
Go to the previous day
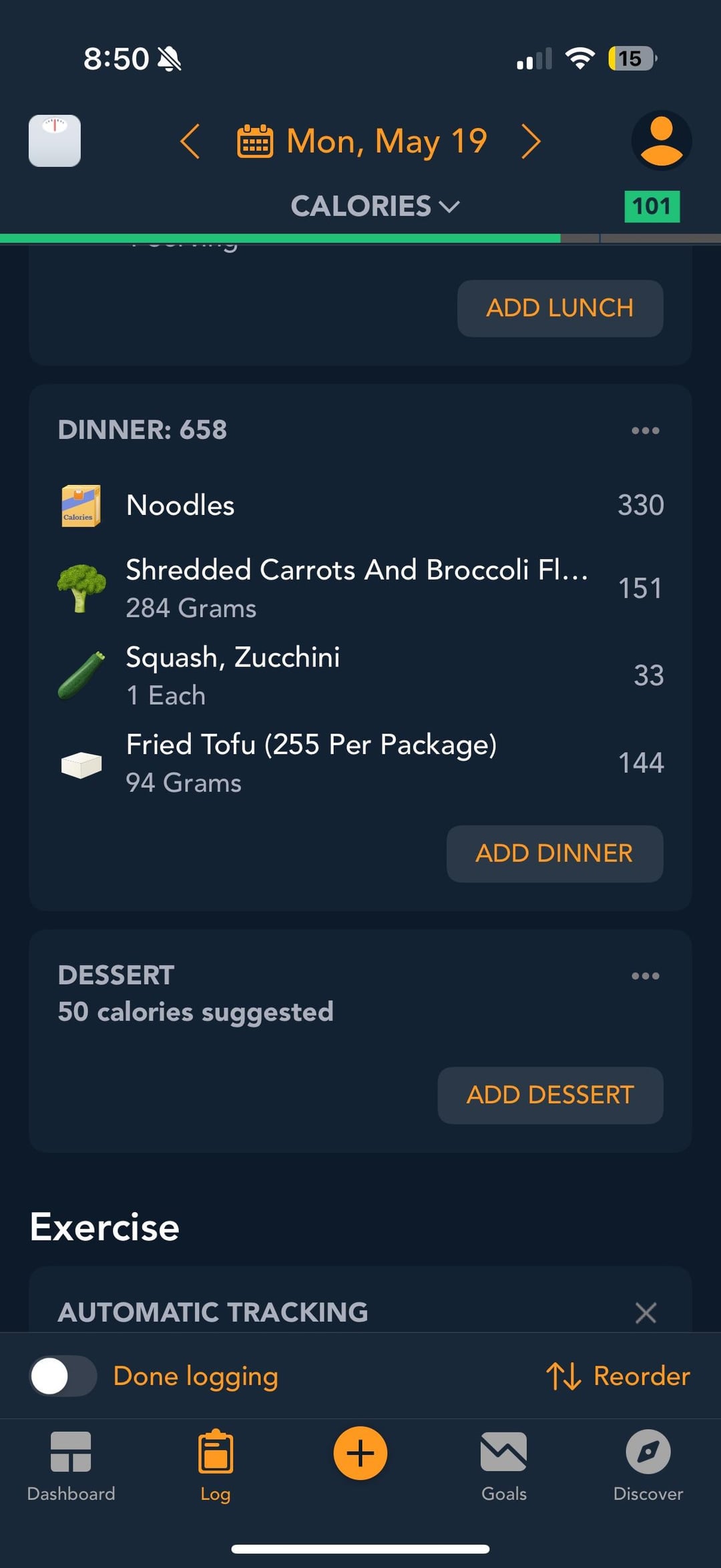[x=190, y=141]
